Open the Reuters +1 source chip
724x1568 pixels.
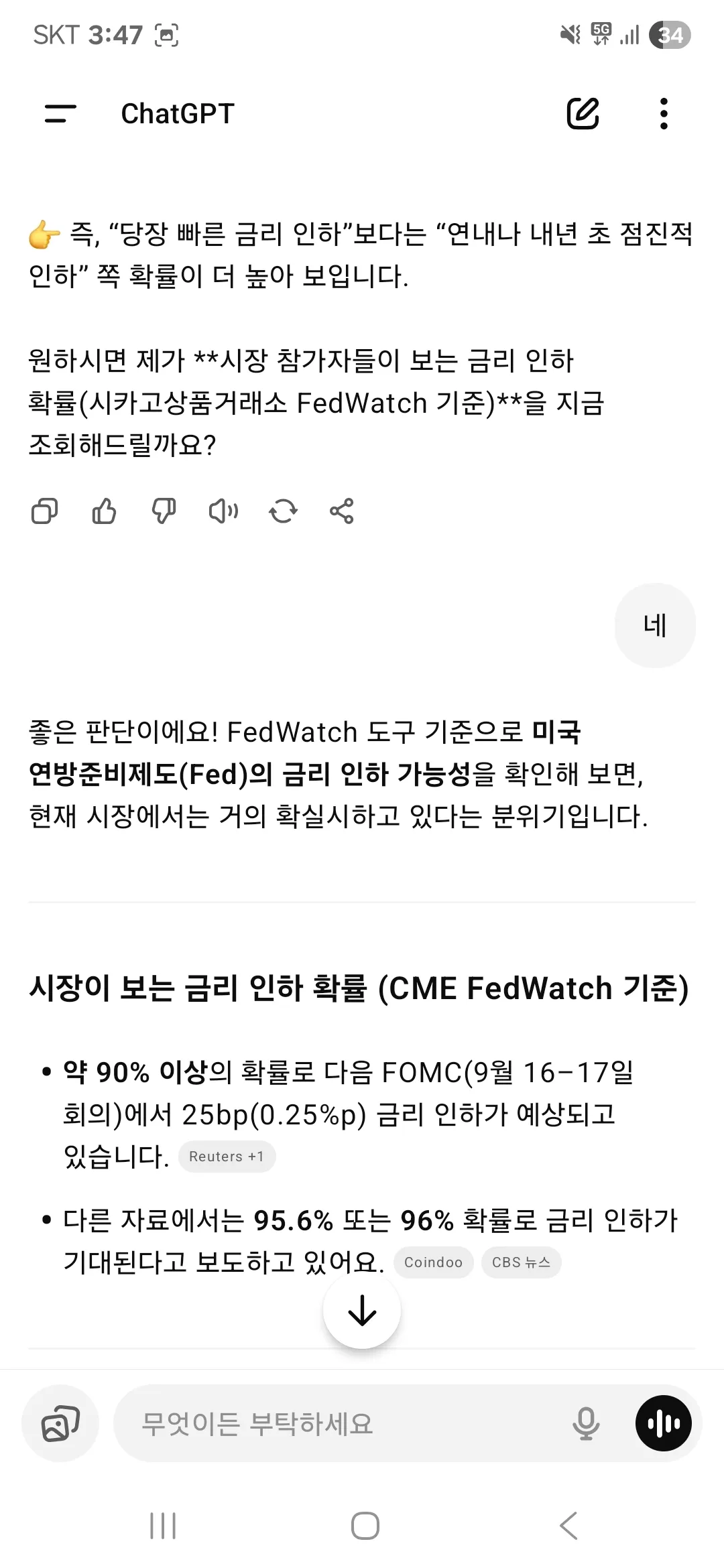pos(227,1157)
